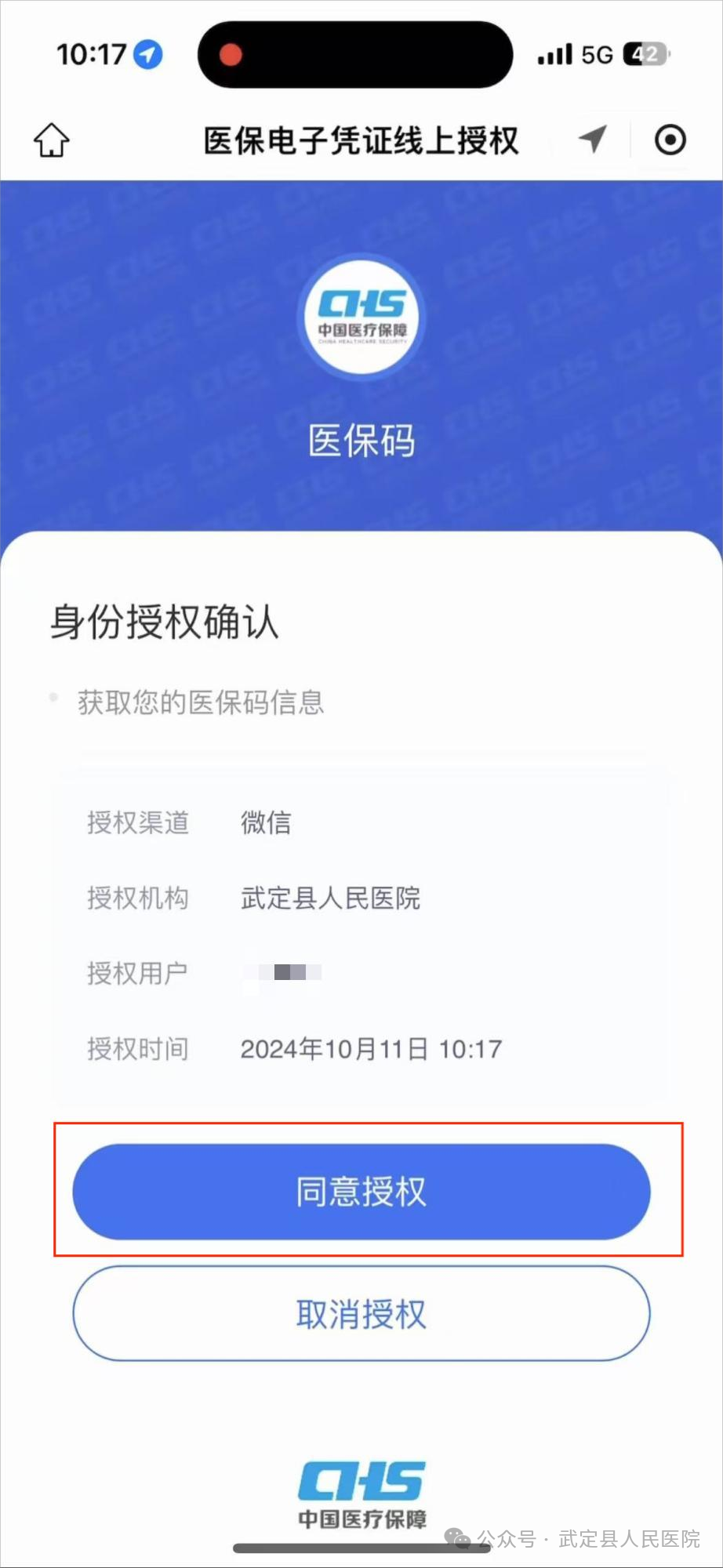Select the 微信 authorization channel value
This screenshot has height=1568, width=723.
click(266, 823)
